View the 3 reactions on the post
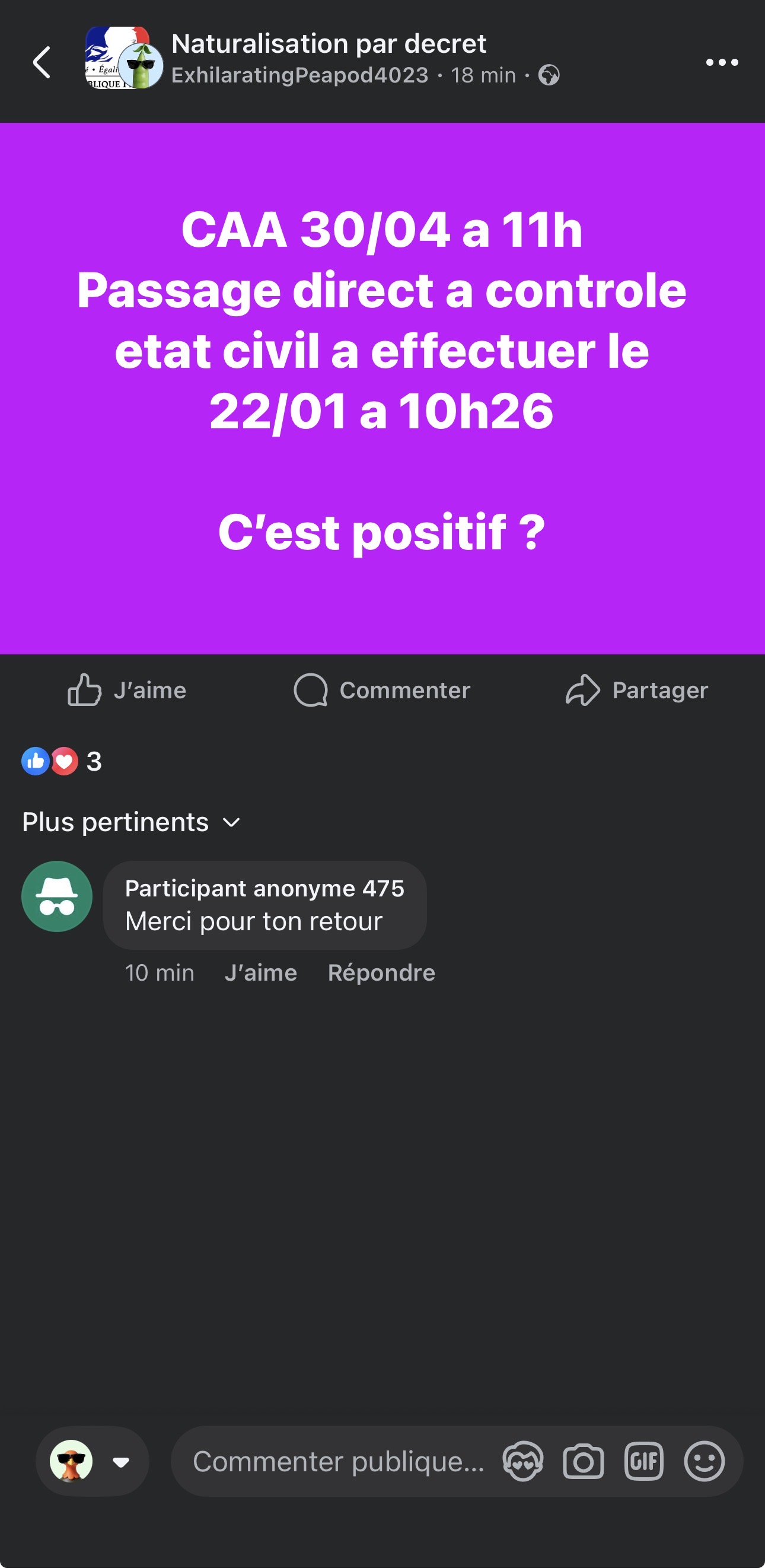Image resolution: width=765 pixels, height=1568 pixels. click(x=62, y=761)
